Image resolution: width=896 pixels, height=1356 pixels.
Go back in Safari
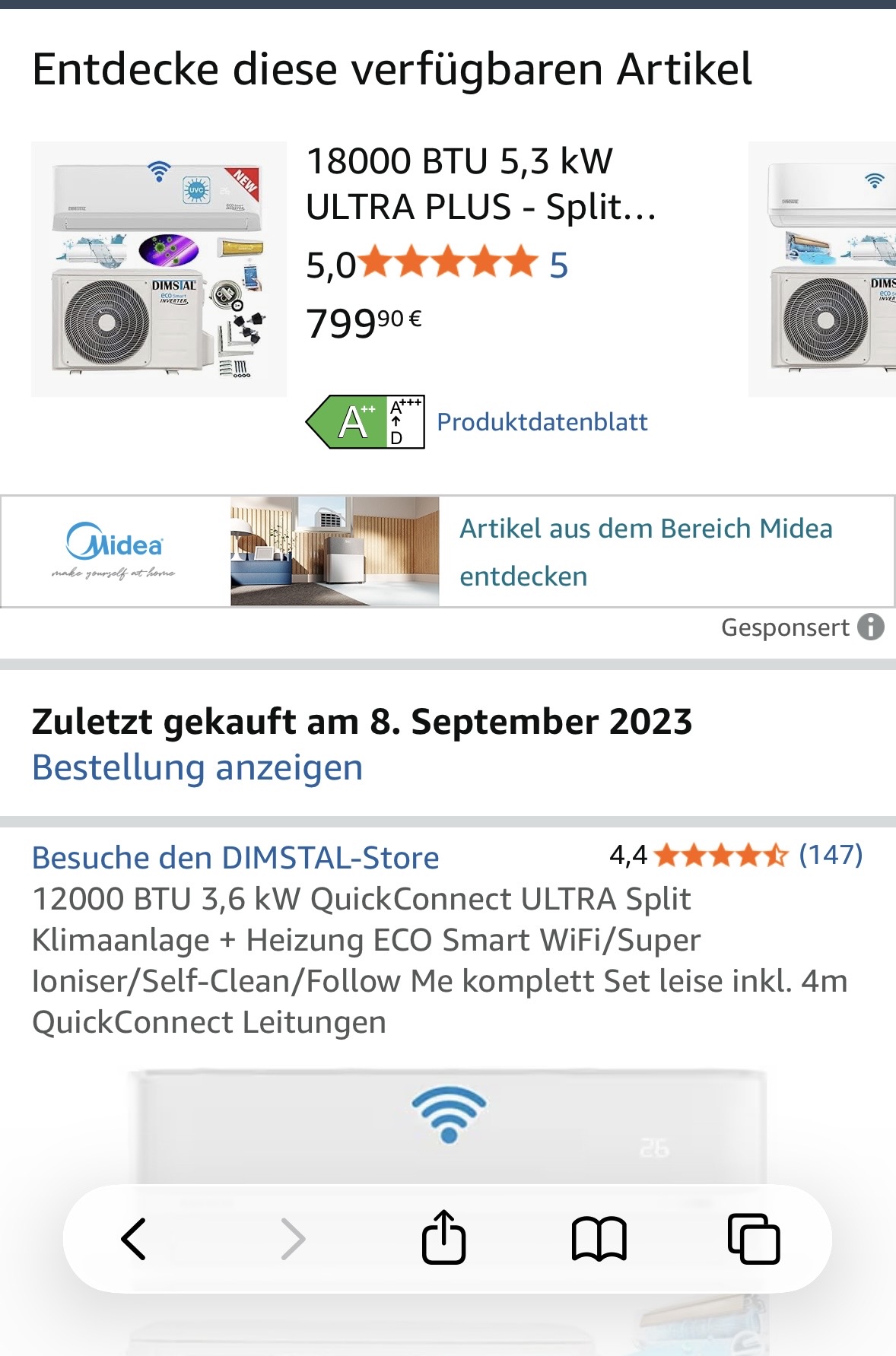click(135, 1239)
